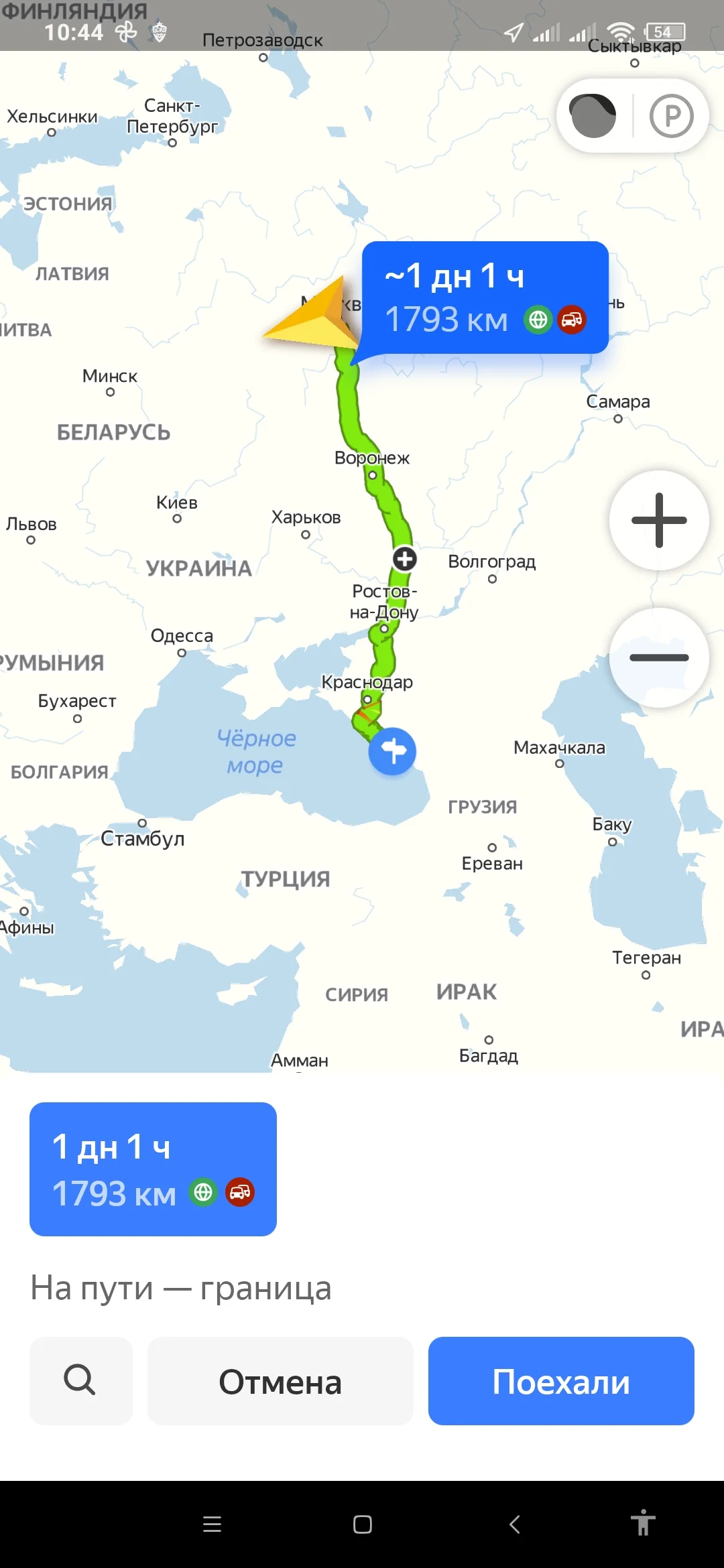Open search using the magnifier icon
This screenshot has width=724, height=1568.
click(80, 1380)
